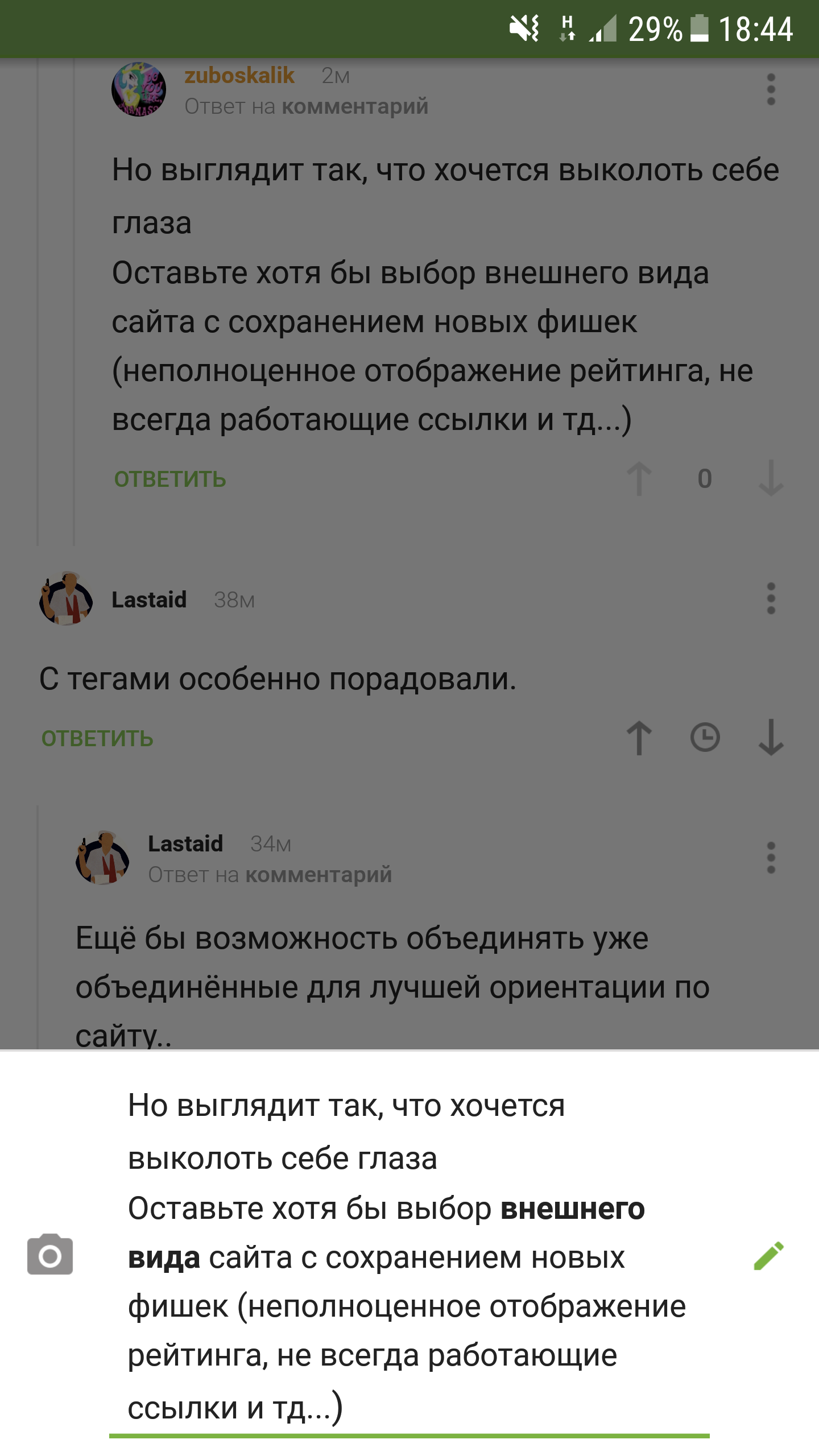Tap the green pencil icon to save edit

tap(768, 1256)
